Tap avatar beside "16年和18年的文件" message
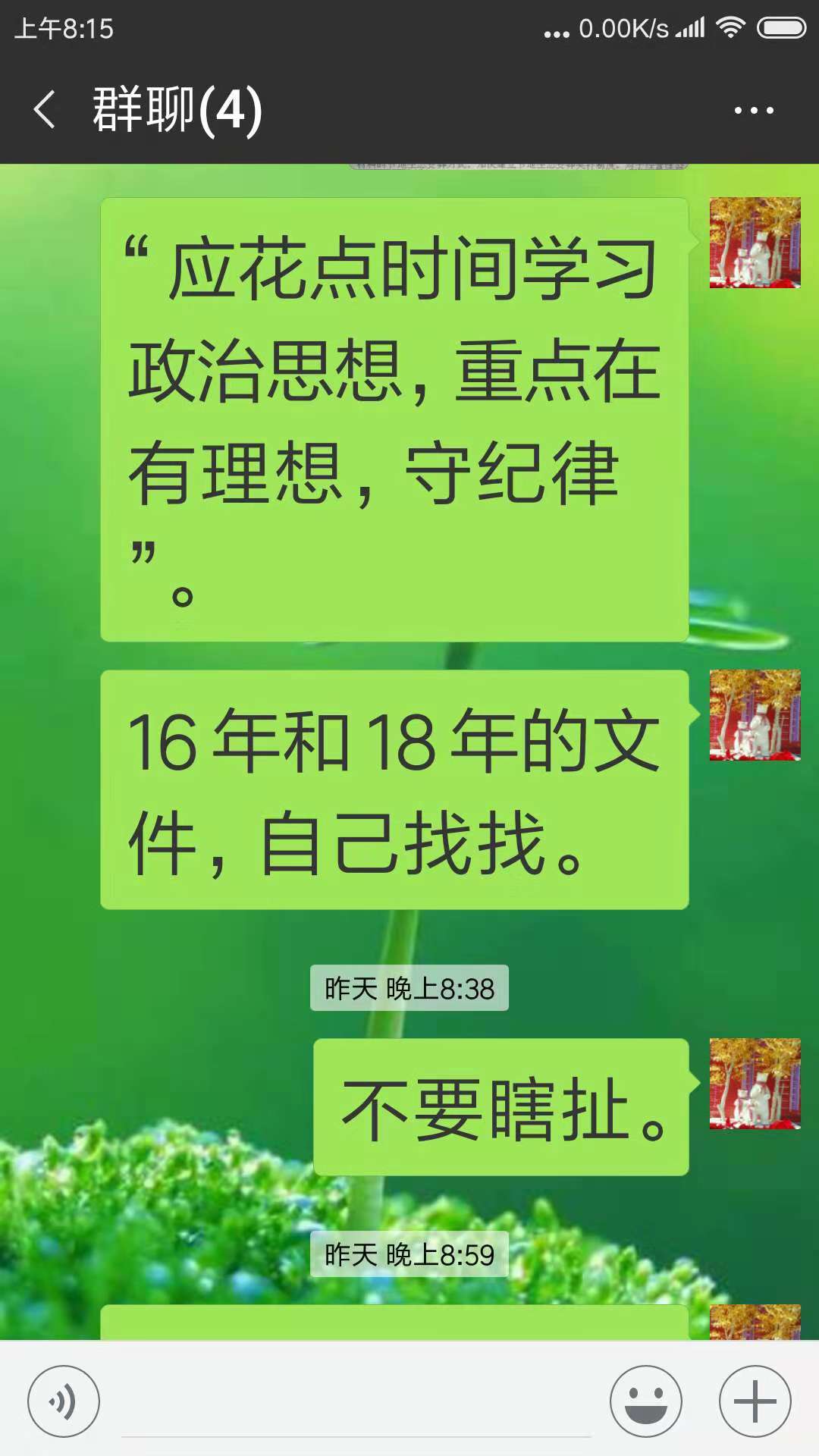This screenshot has height=1456, width=819. click(x=755, y=715)
